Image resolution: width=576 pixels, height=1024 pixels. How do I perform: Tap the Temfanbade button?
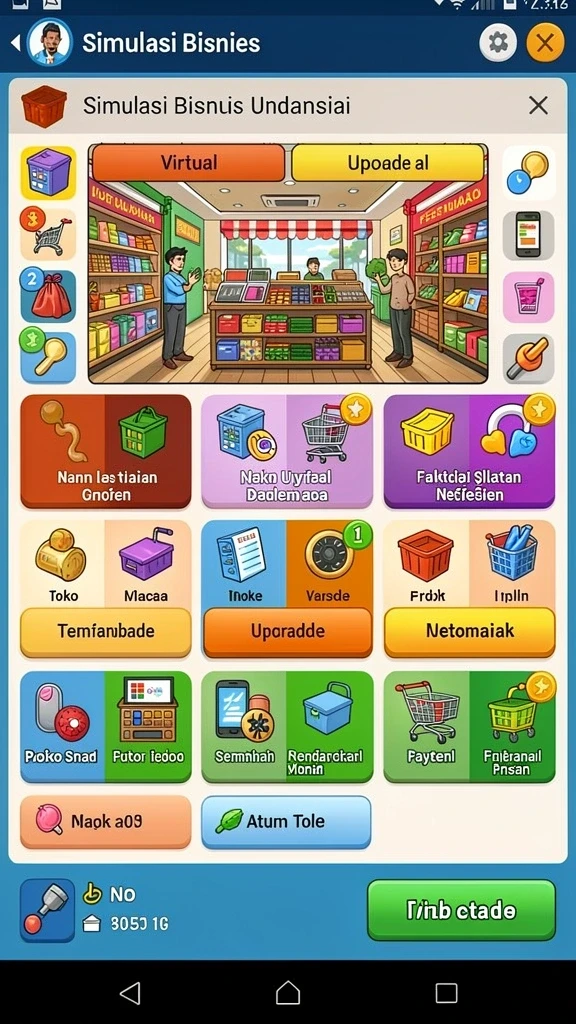106,632
